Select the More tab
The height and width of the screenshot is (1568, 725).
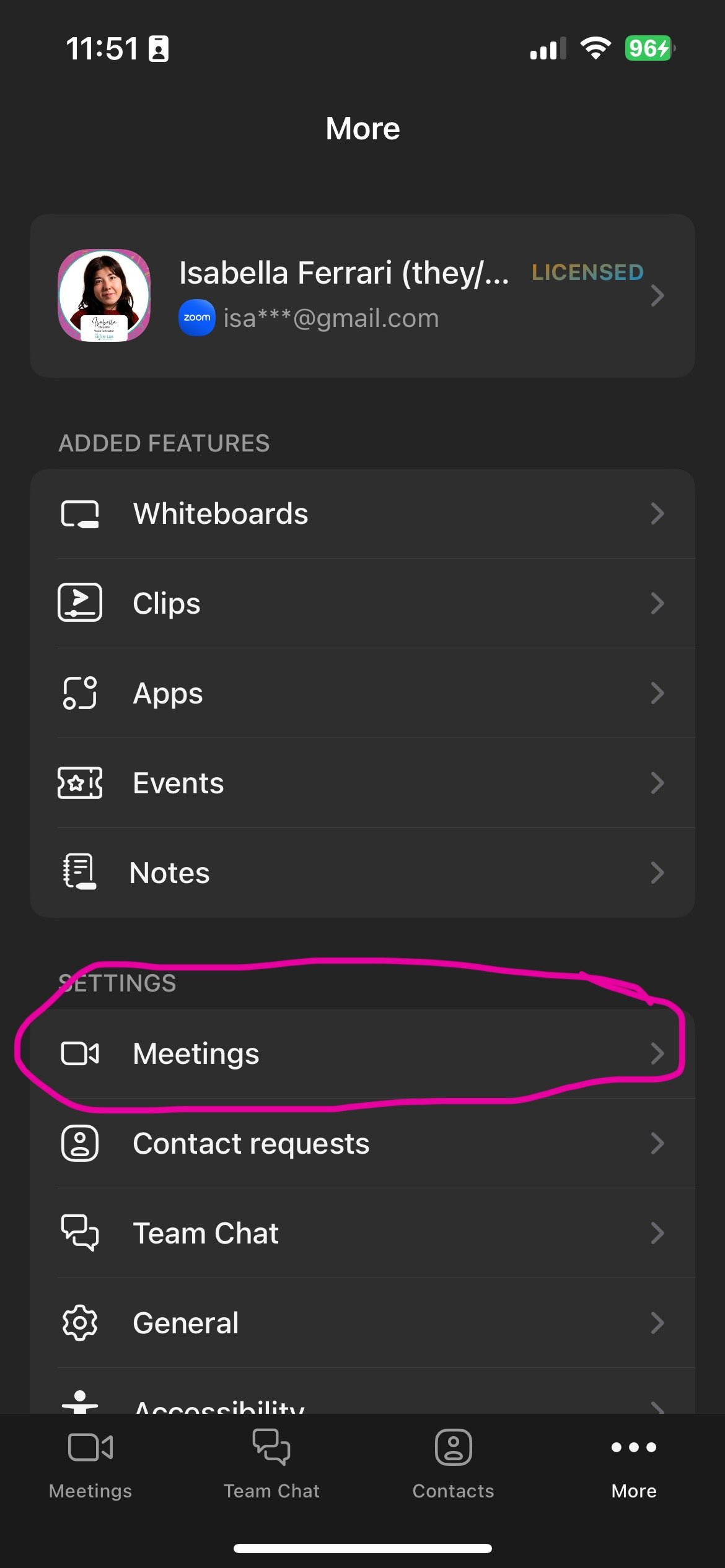point(634,1465)
